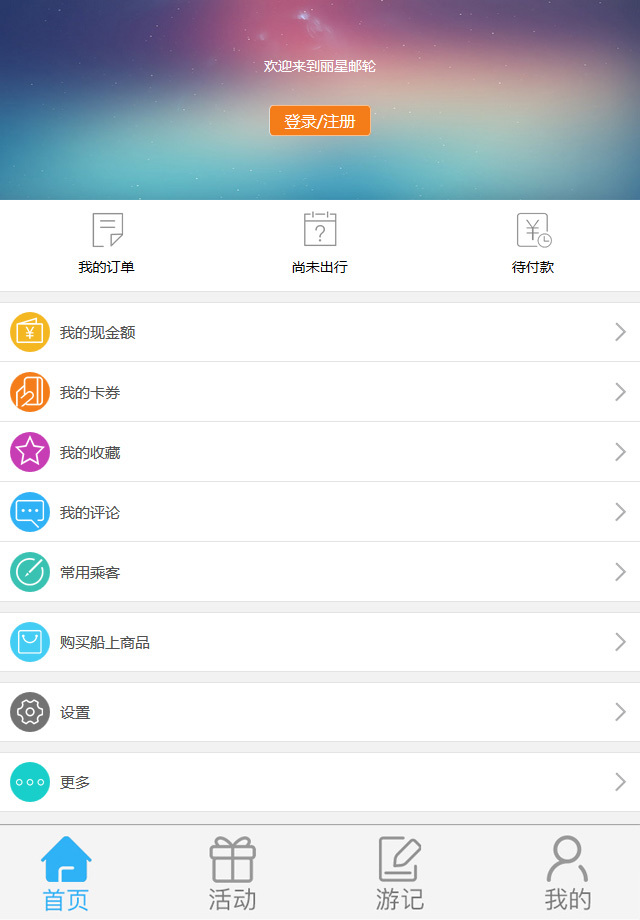640x920 pixels.
Task: Switch to the 活动 activities tab
Action: click(232, 873)
